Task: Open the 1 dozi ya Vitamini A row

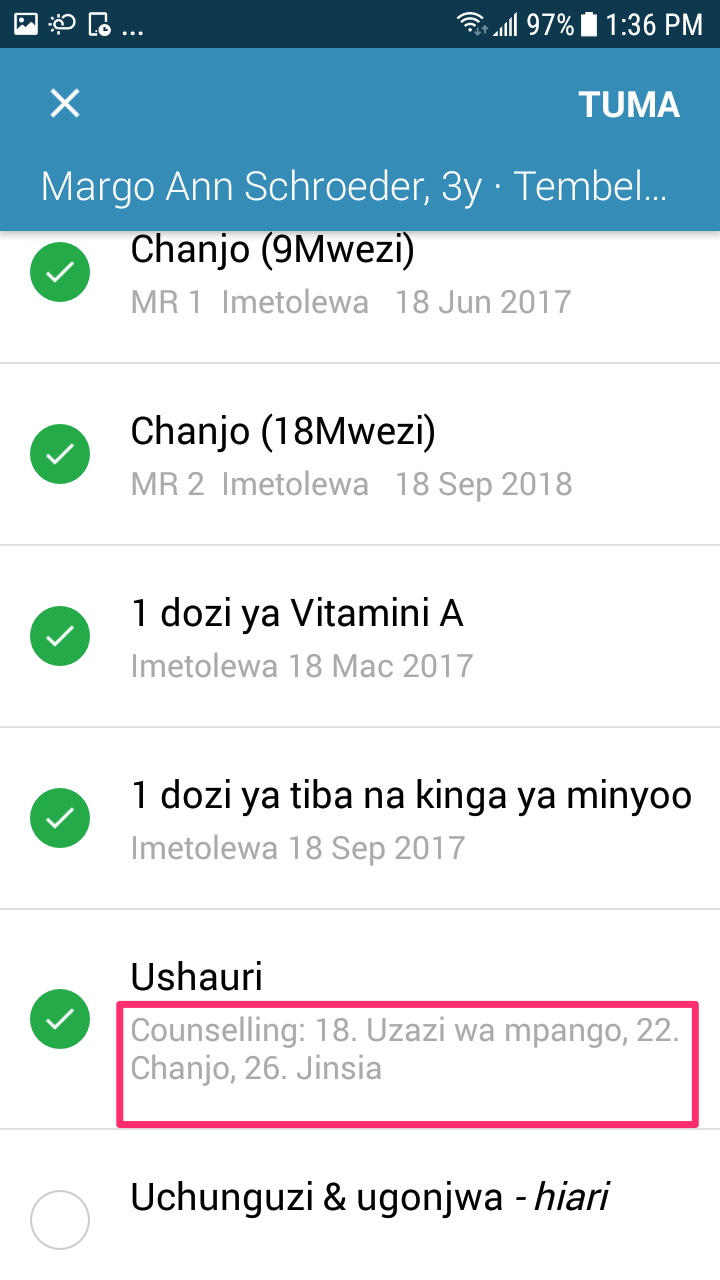Action: tap(360, 637)
